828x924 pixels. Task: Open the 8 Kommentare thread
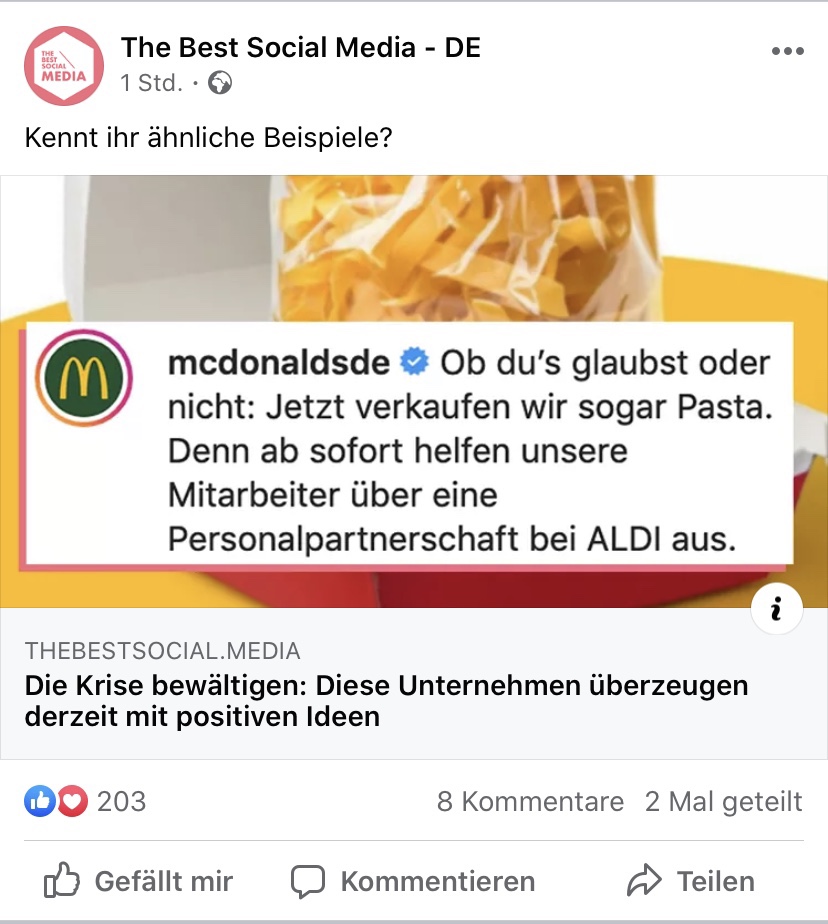[530, 801]
